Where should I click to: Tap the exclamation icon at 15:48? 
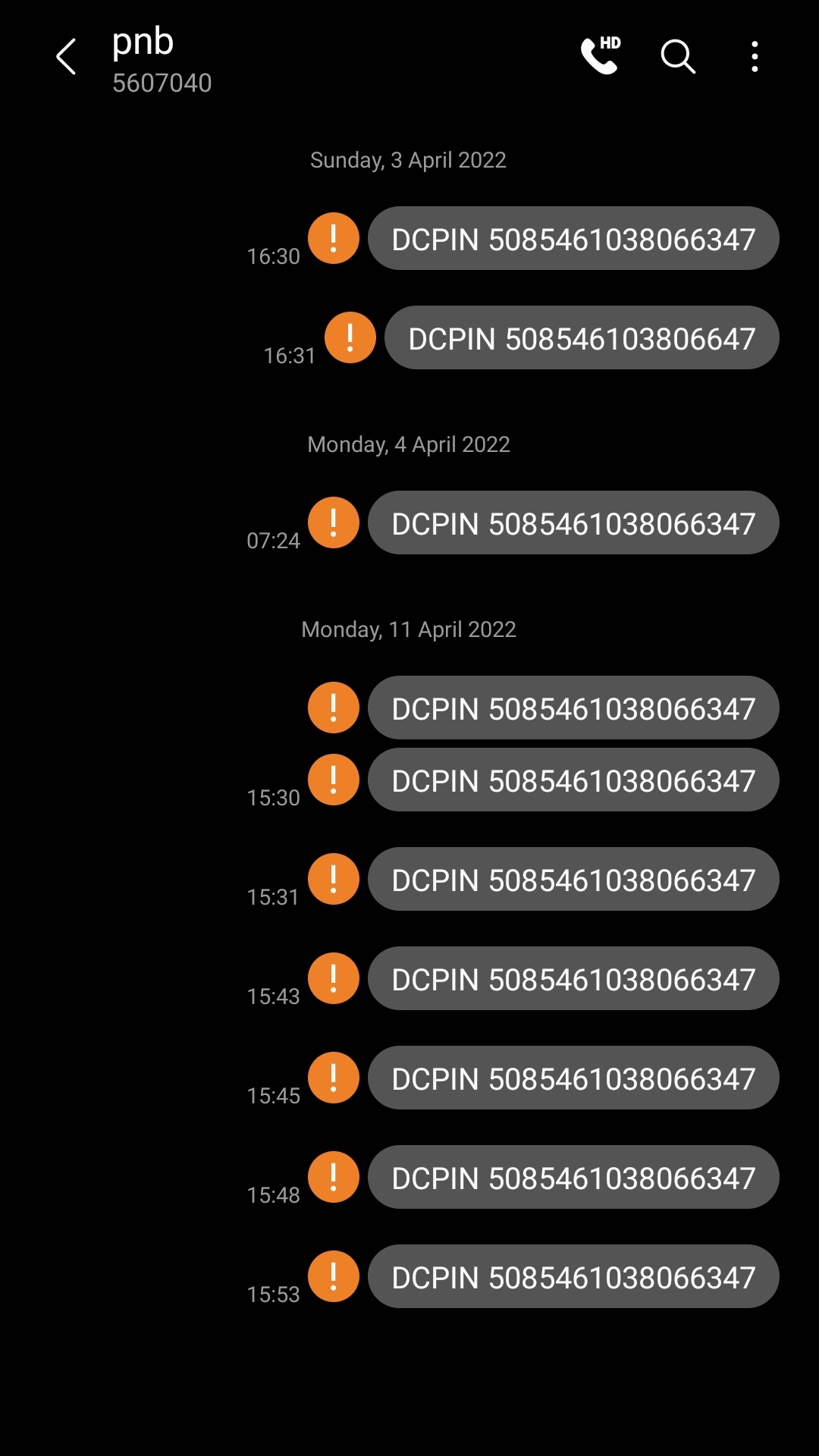[x=334, y=1177]
